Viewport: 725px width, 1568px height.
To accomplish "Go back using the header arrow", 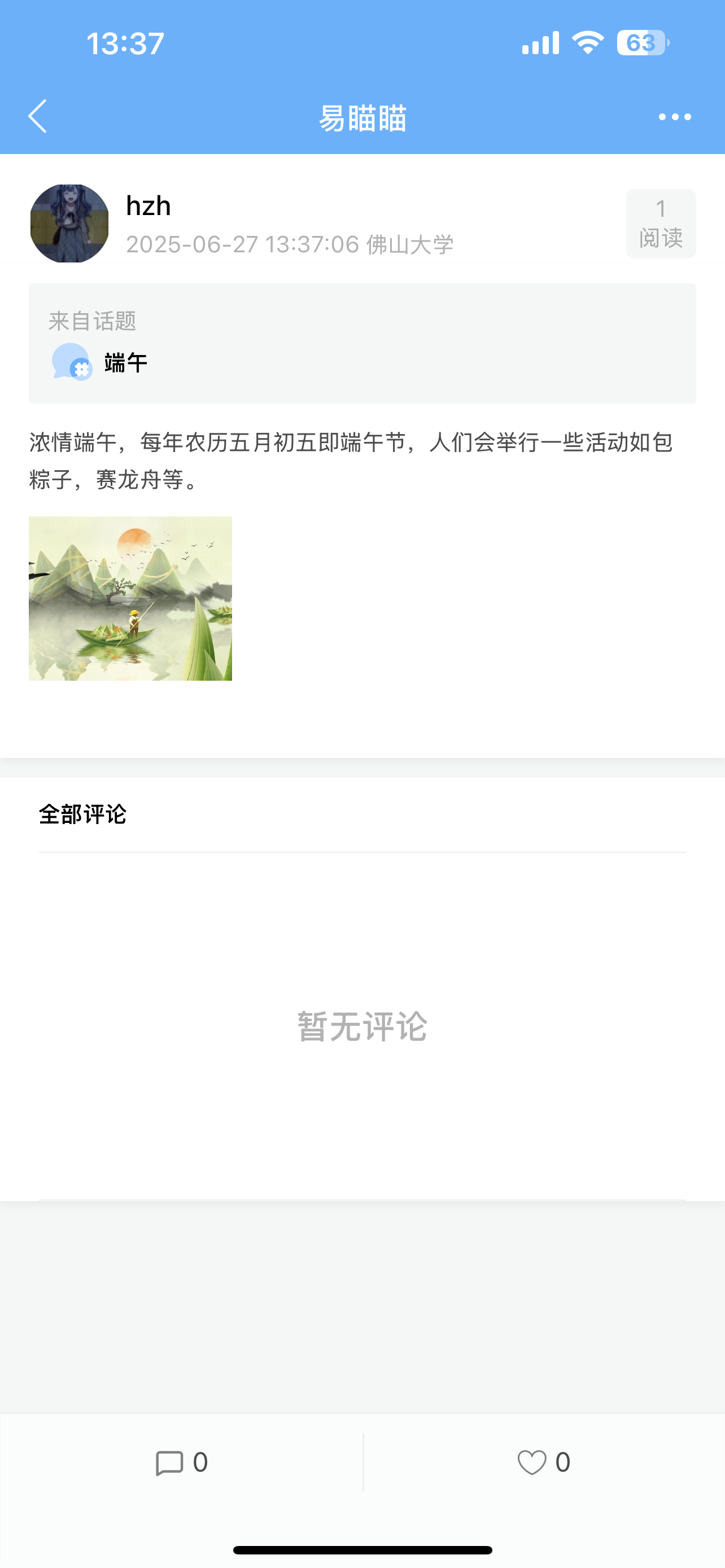I will click(x=38, y=116).
